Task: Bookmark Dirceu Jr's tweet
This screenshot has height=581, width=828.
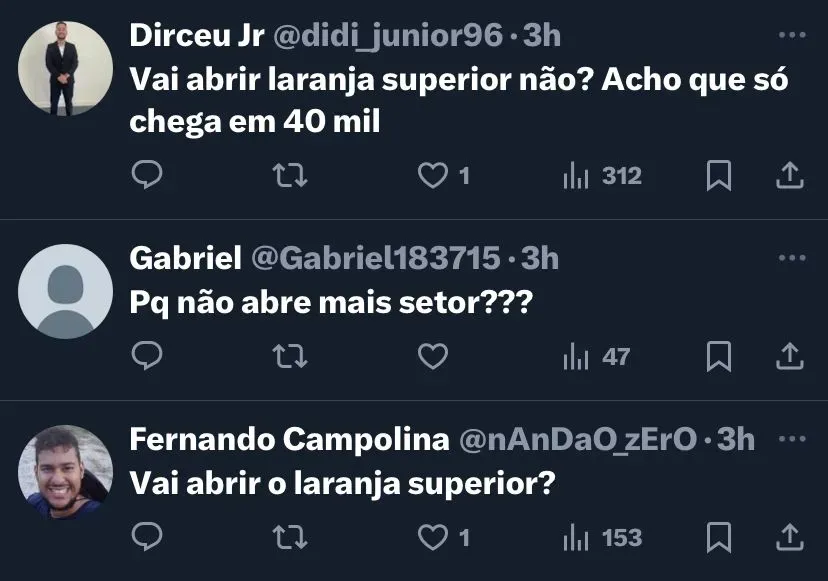Action: pos(718,176)
